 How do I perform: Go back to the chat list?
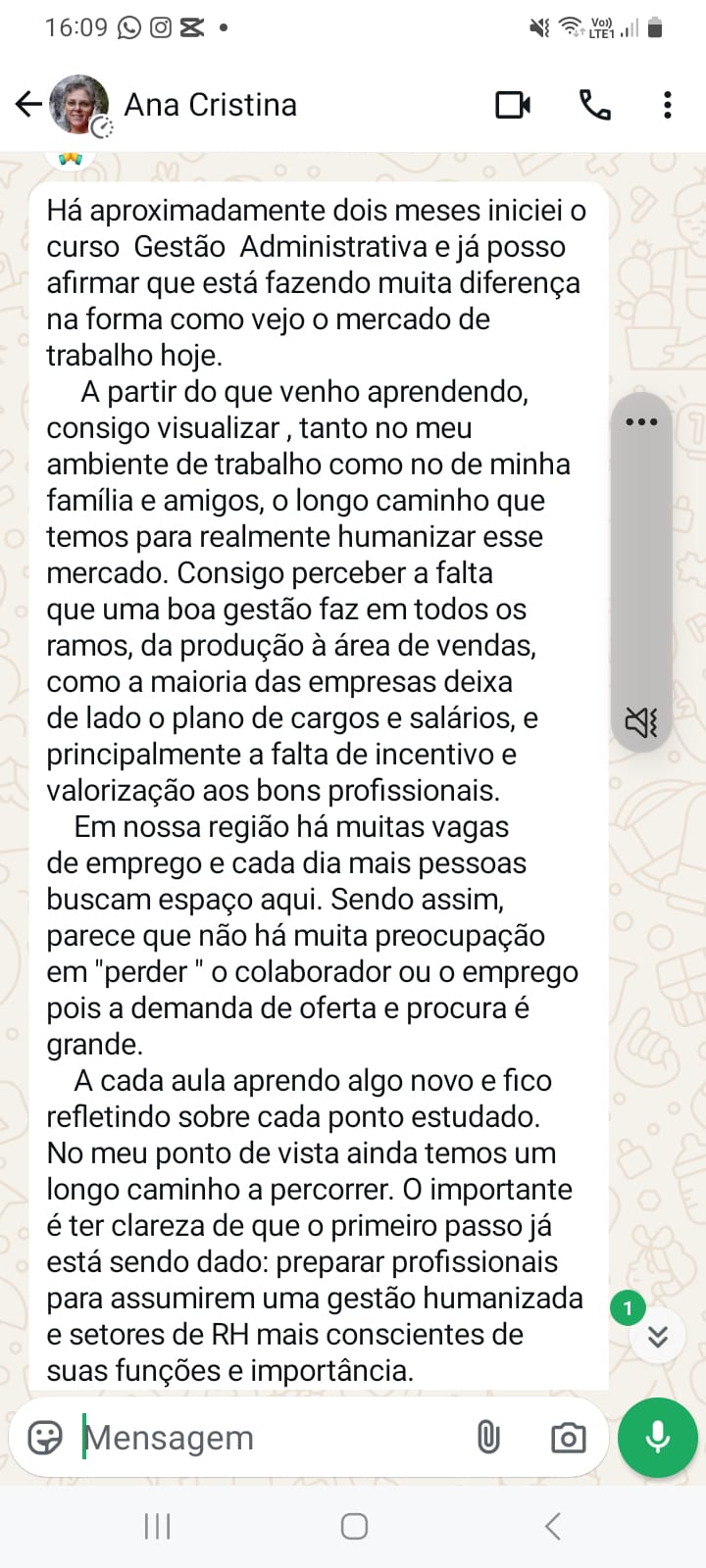coord(28,104)
